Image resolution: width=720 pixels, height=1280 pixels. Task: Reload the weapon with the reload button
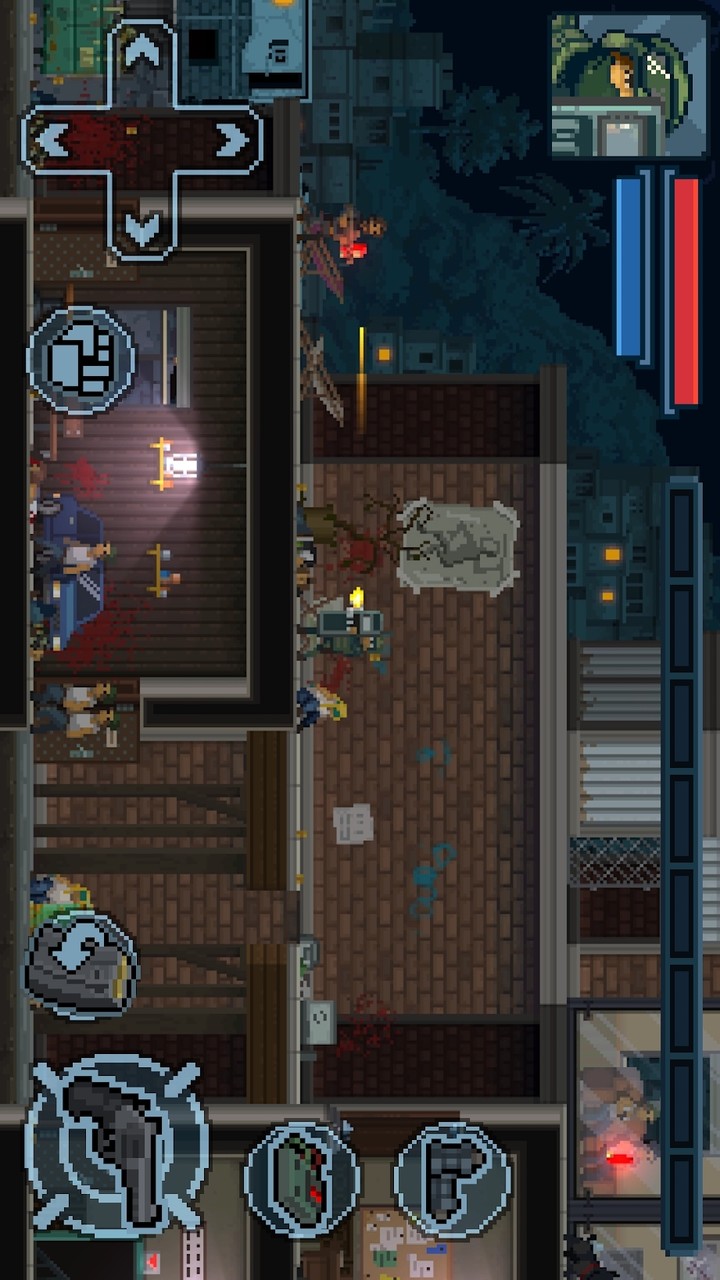click(82, 964)
